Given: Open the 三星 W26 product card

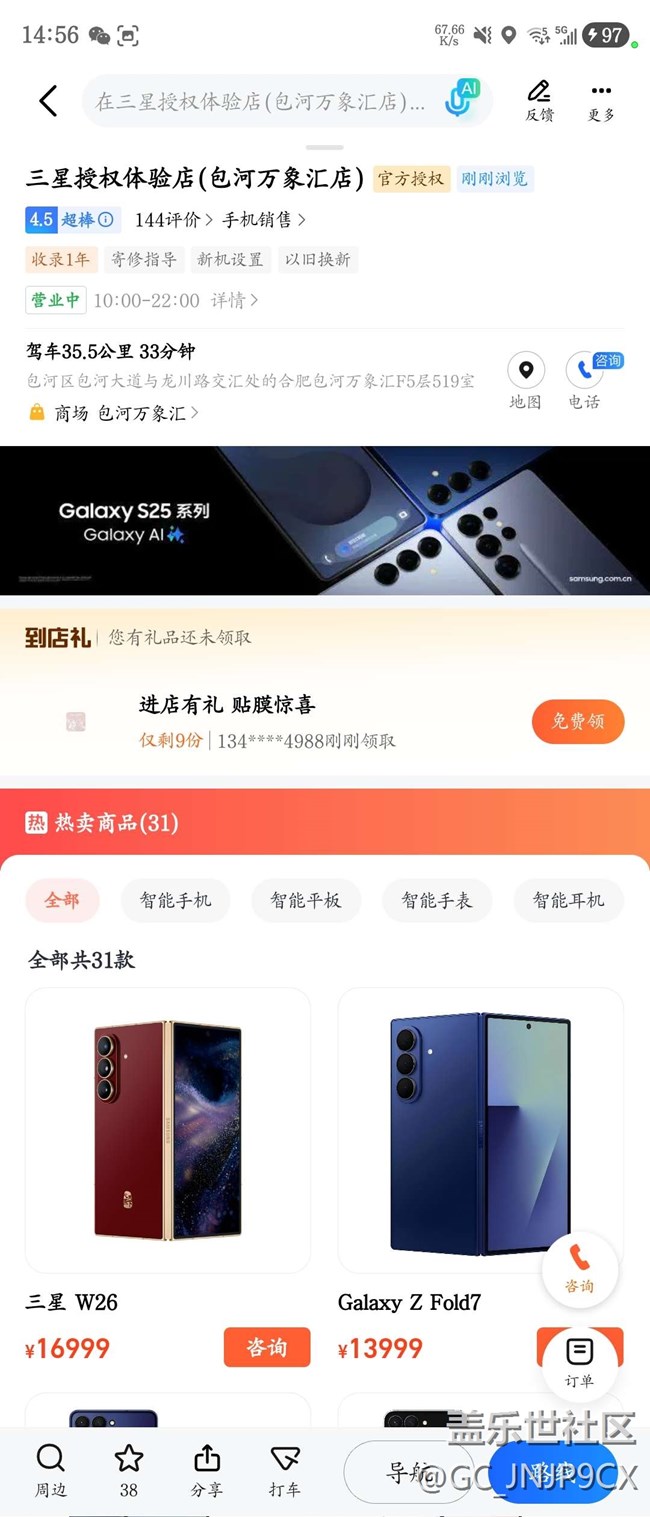Looking at the screenshot, I should (x=168, y=1130).
